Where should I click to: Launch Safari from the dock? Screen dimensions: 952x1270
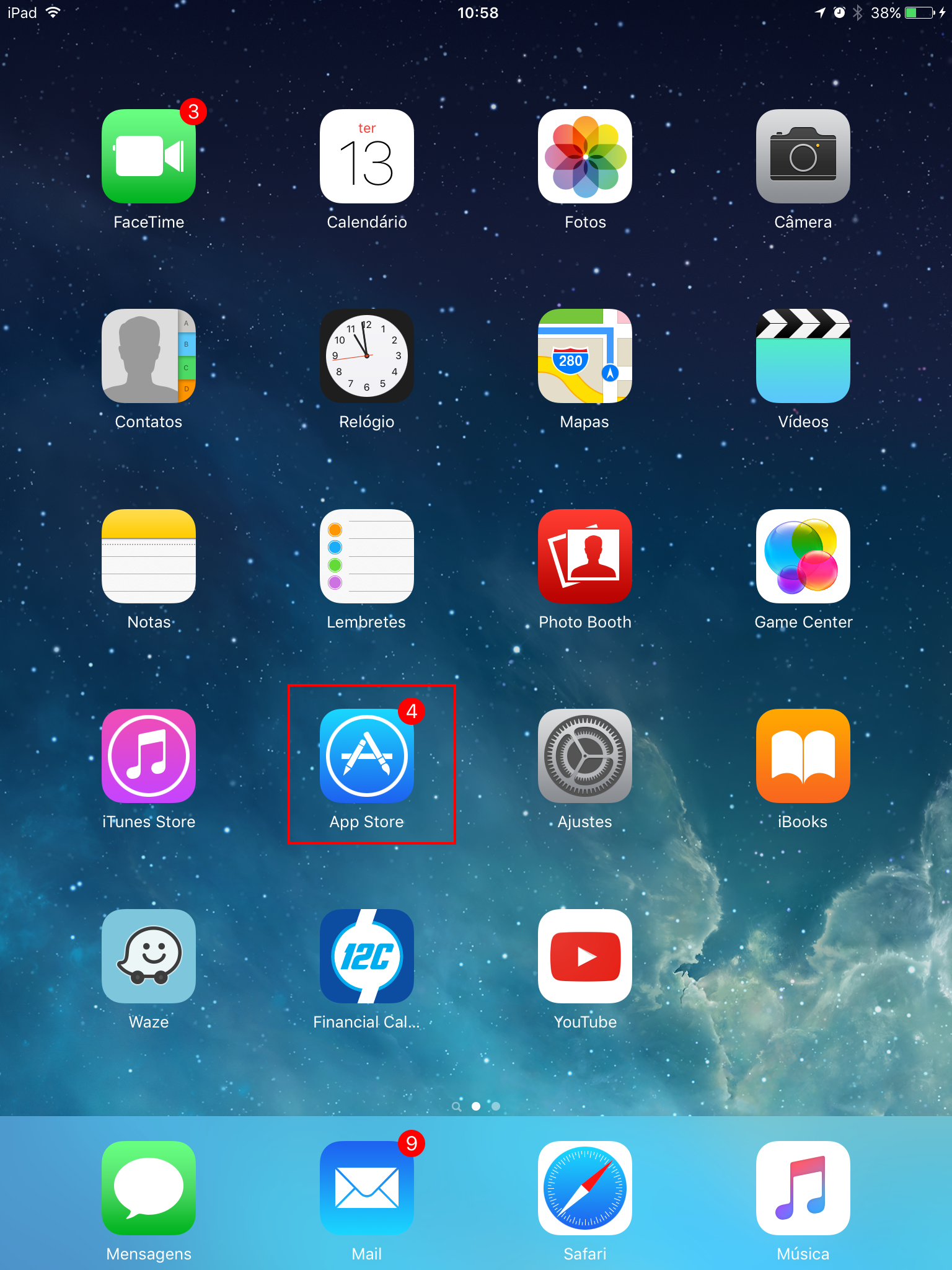click(585, 1188)
